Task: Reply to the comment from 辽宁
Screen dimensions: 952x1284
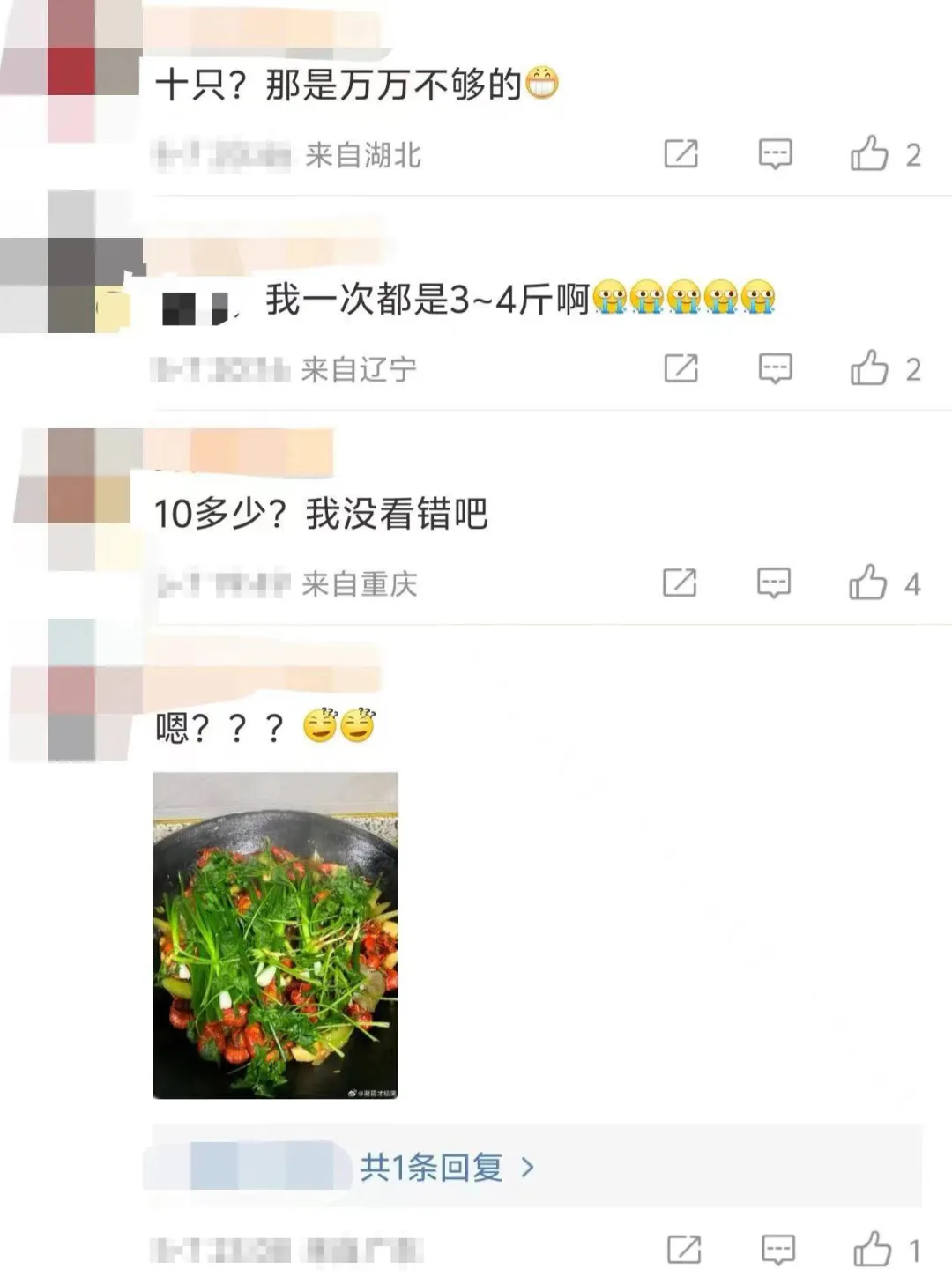Action: (x=775, y=368)
